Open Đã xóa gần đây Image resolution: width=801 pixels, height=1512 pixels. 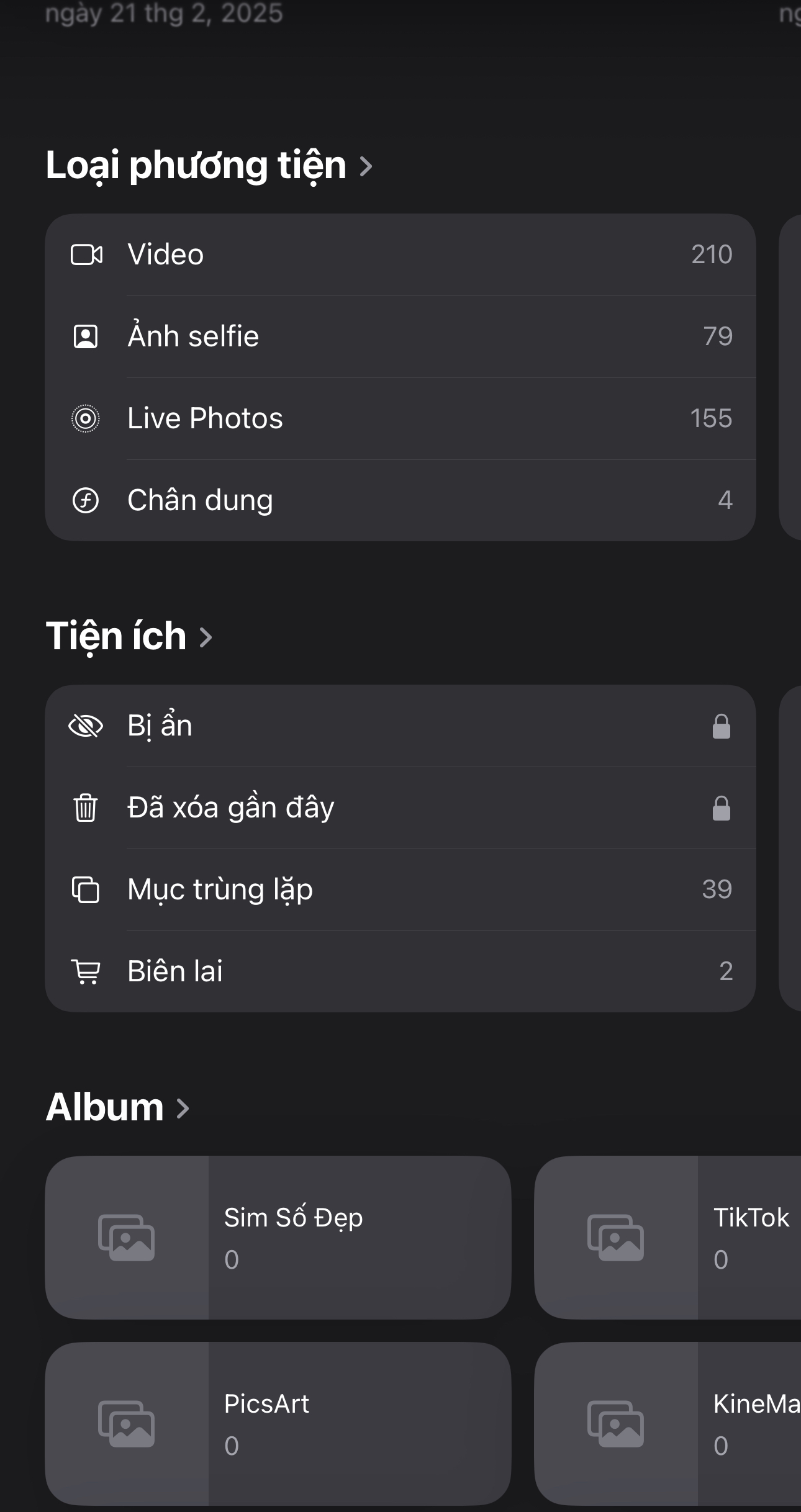coord(400,808)
